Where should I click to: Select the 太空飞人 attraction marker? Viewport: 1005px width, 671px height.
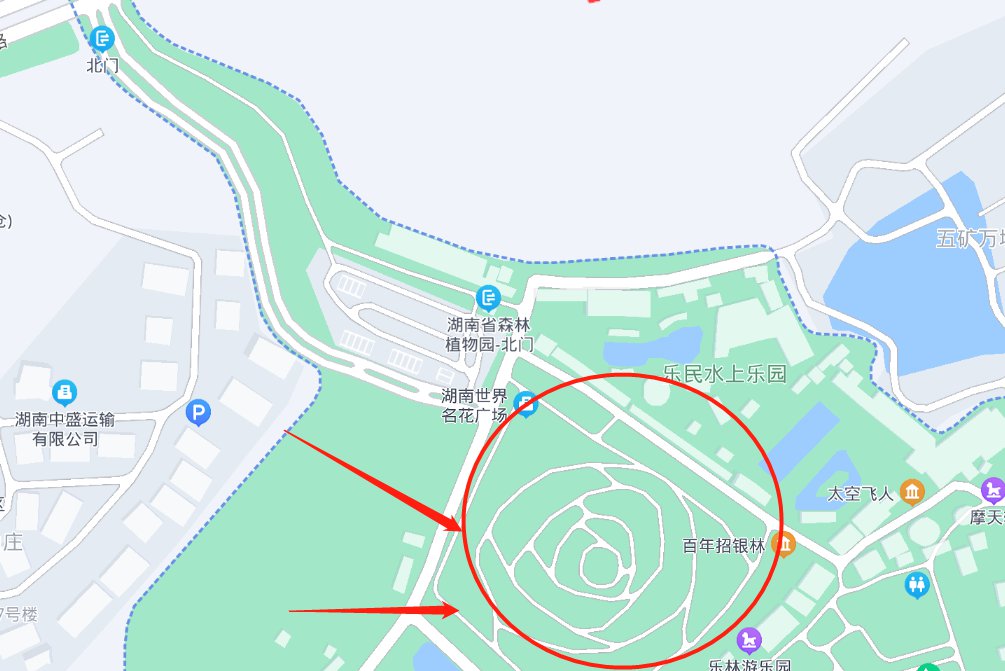coord(912,491)
